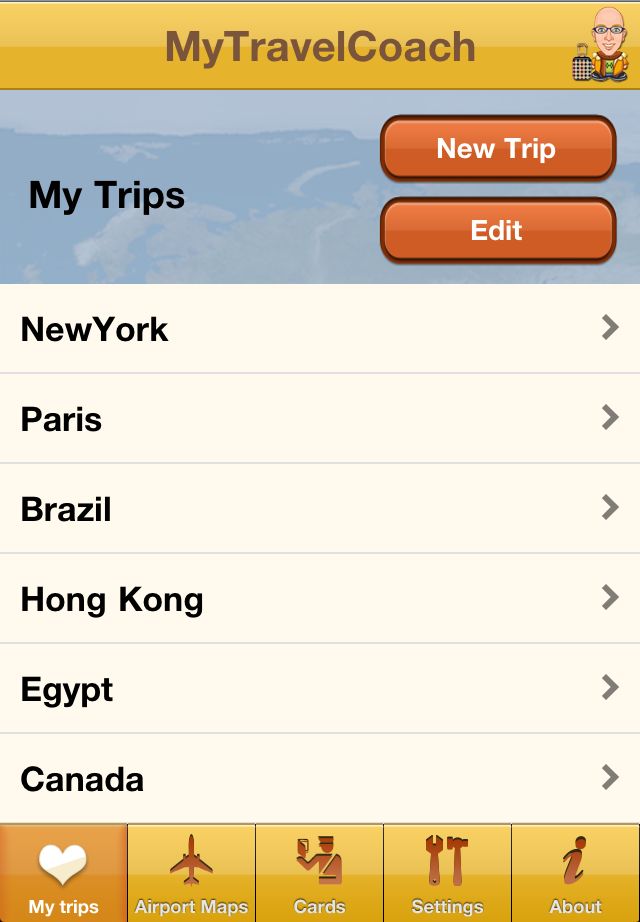Select the Hong Kong trip
The height and width of the screenshot is (922, 640).
click(320, 599)
